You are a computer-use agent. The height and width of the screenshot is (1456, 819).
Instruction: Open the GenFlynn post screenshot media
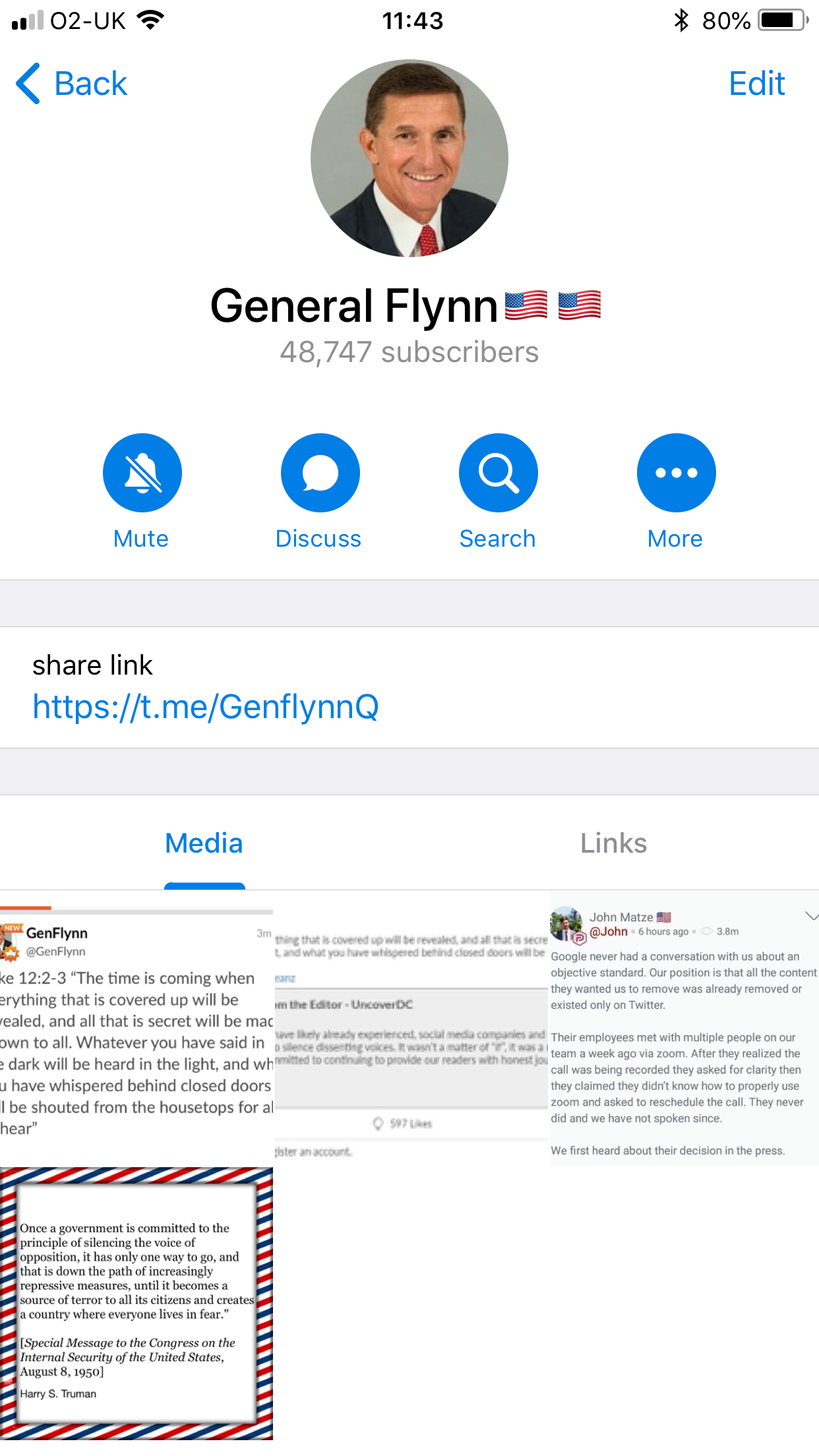tap(136, 1029)
